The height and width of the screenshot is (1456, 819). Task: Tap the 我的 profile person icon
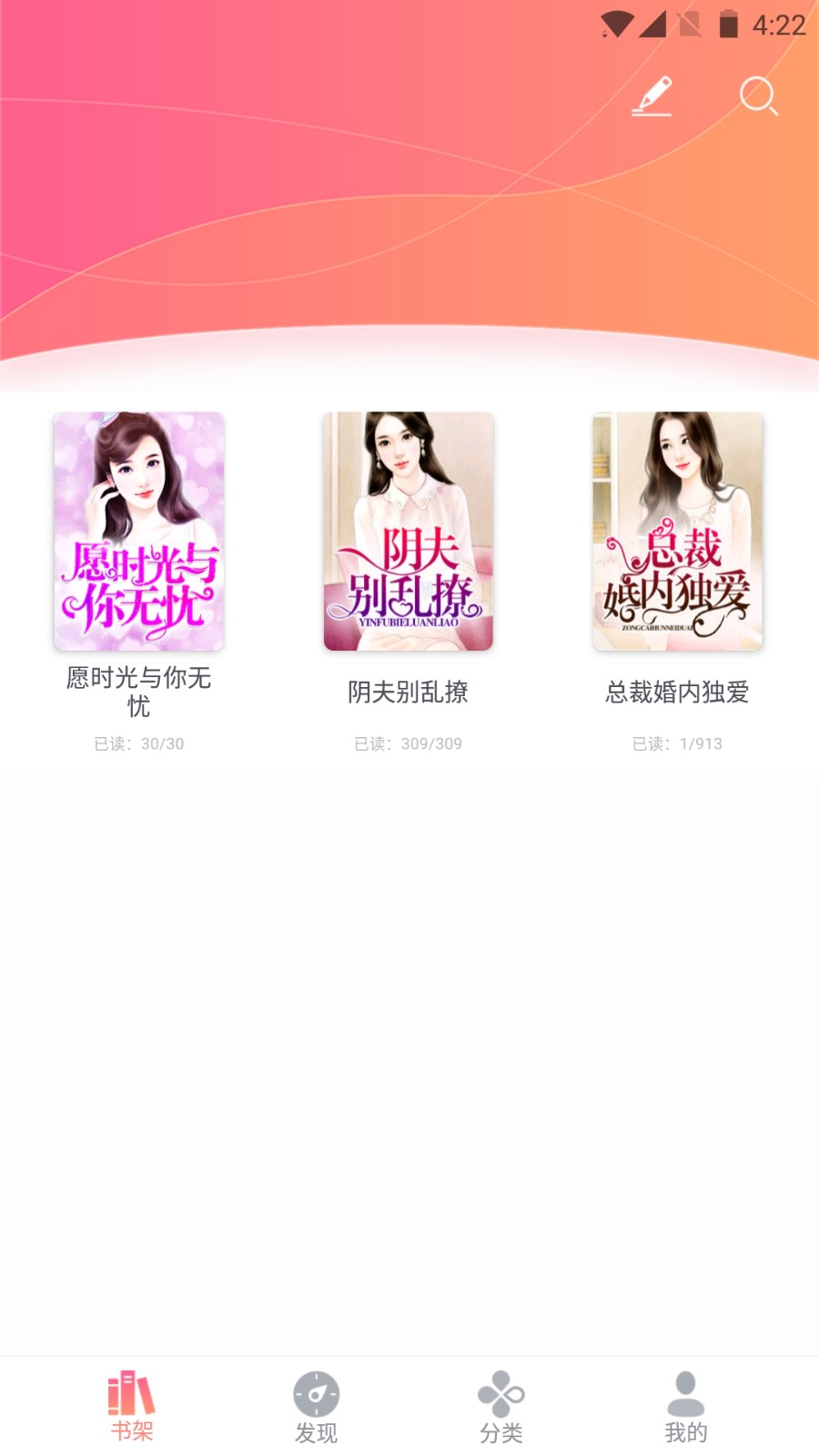pos(683,1390)
